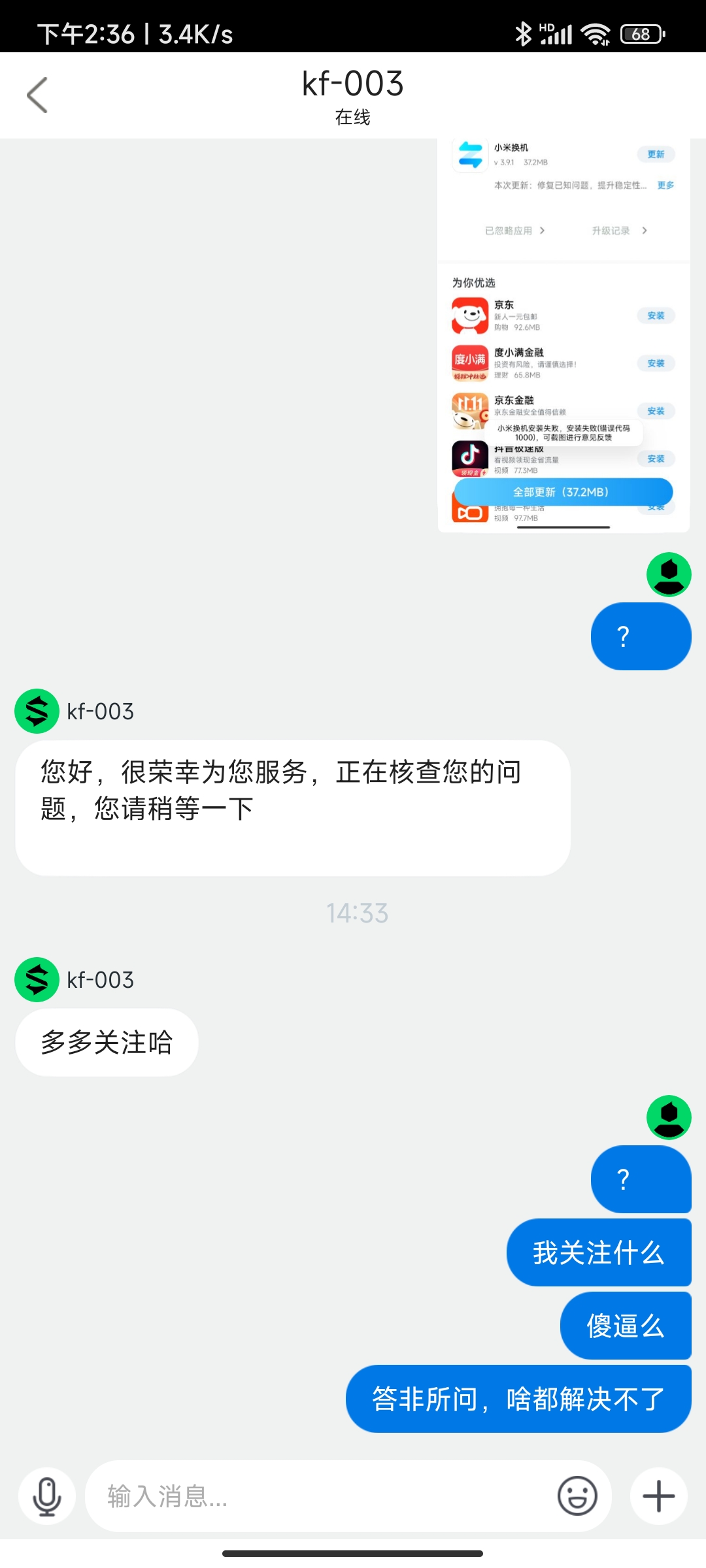The width and height of the screenshot is (706, 1568).
Task: Tap the voice input microphone
Action: pos(47,1496)
